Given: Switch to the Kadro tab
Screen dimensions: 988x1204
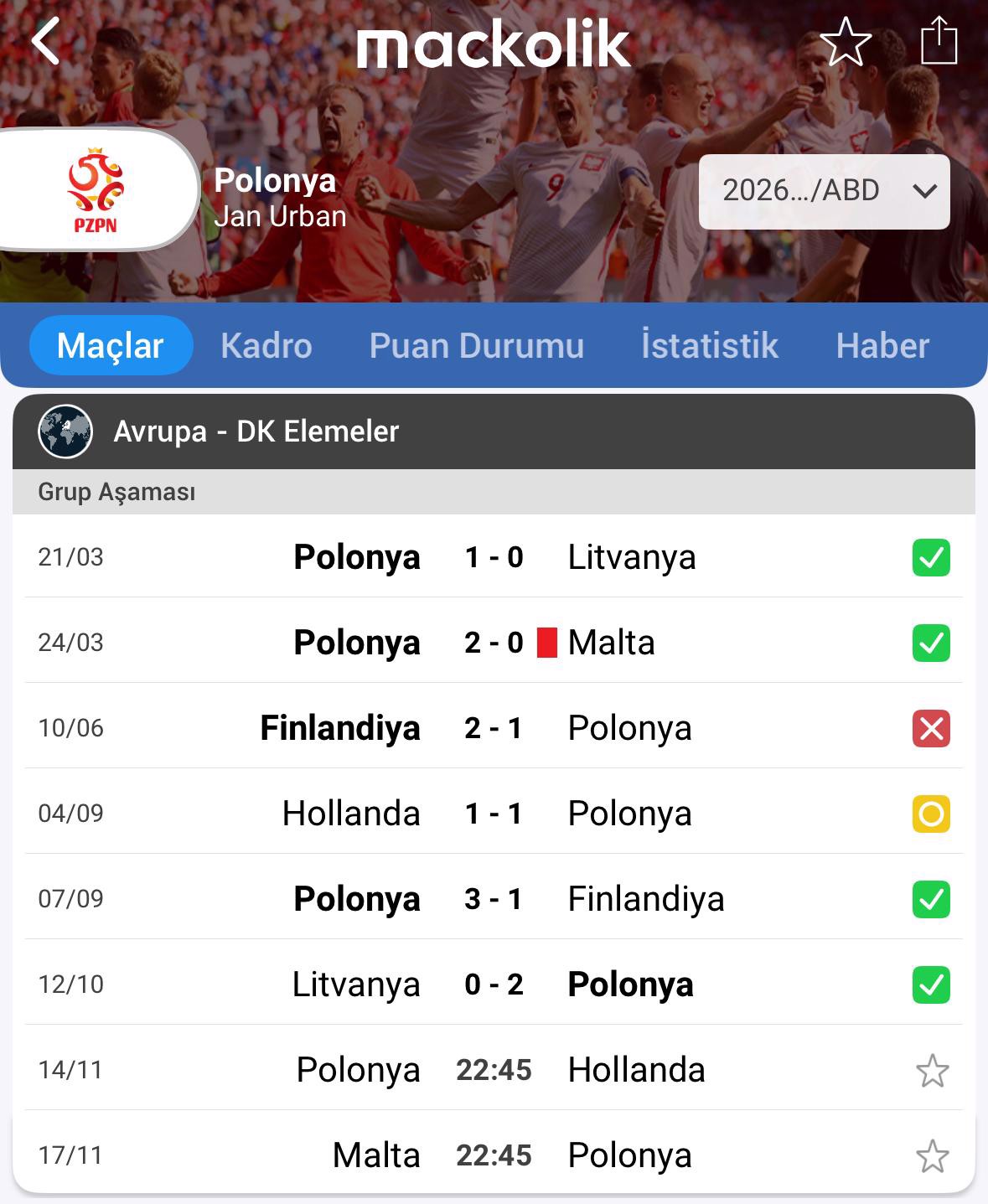Looking at the screenshot, I should [266, 345].
